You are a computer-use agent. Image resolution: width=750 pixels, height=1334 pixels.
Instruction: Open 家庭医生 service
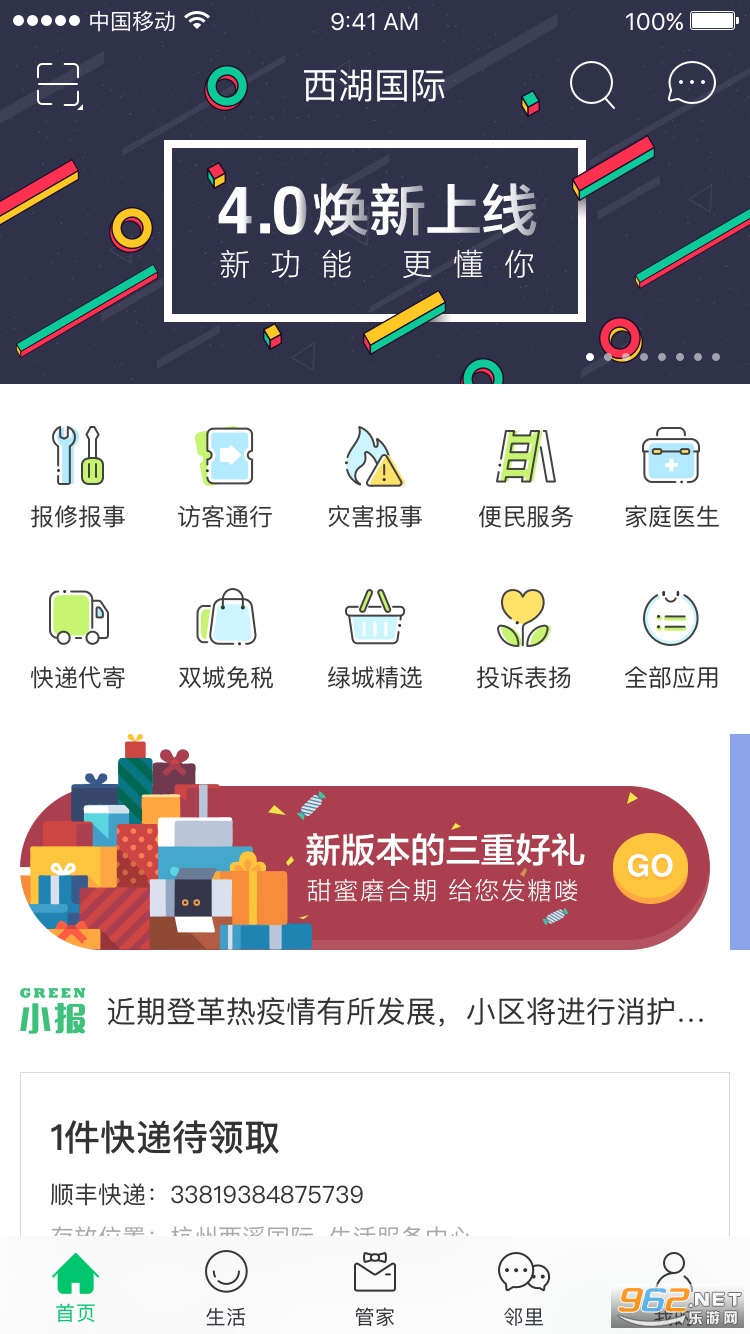coord(672,477)
